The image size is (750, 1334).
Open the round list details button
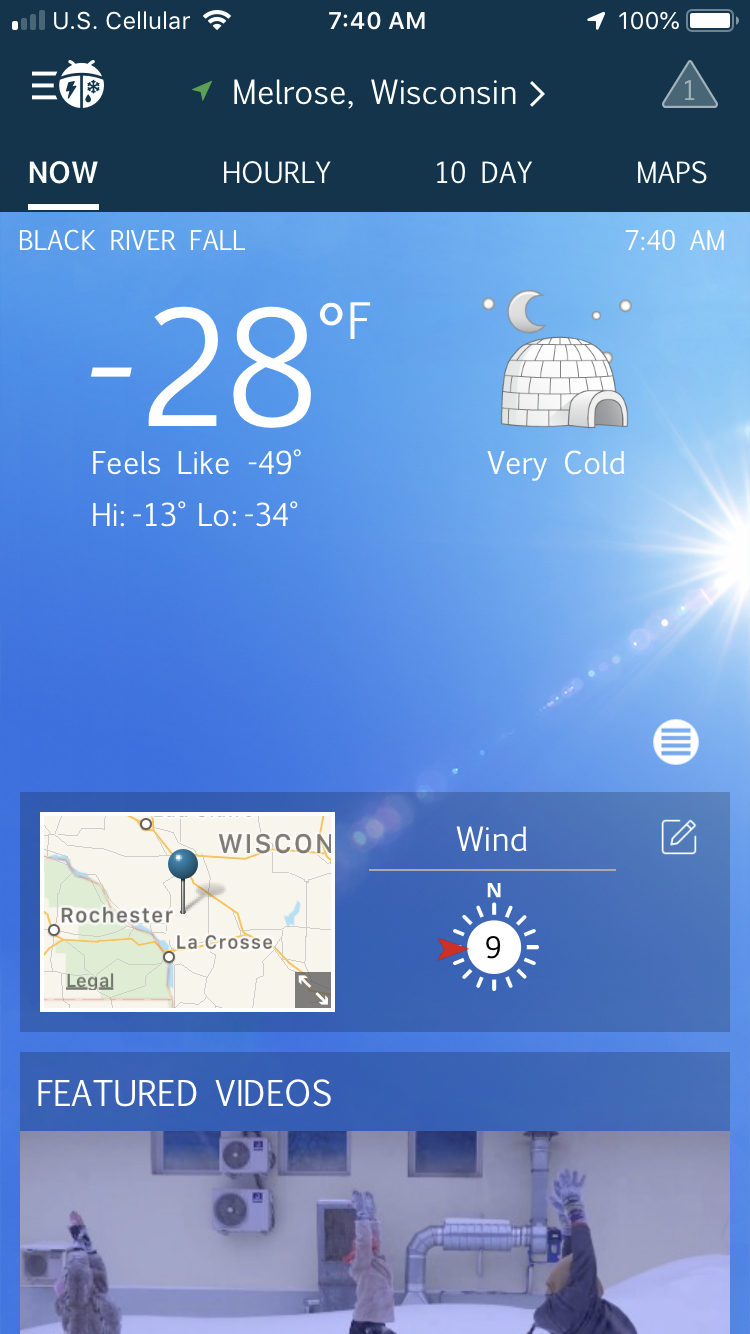(x=676, y=743)
